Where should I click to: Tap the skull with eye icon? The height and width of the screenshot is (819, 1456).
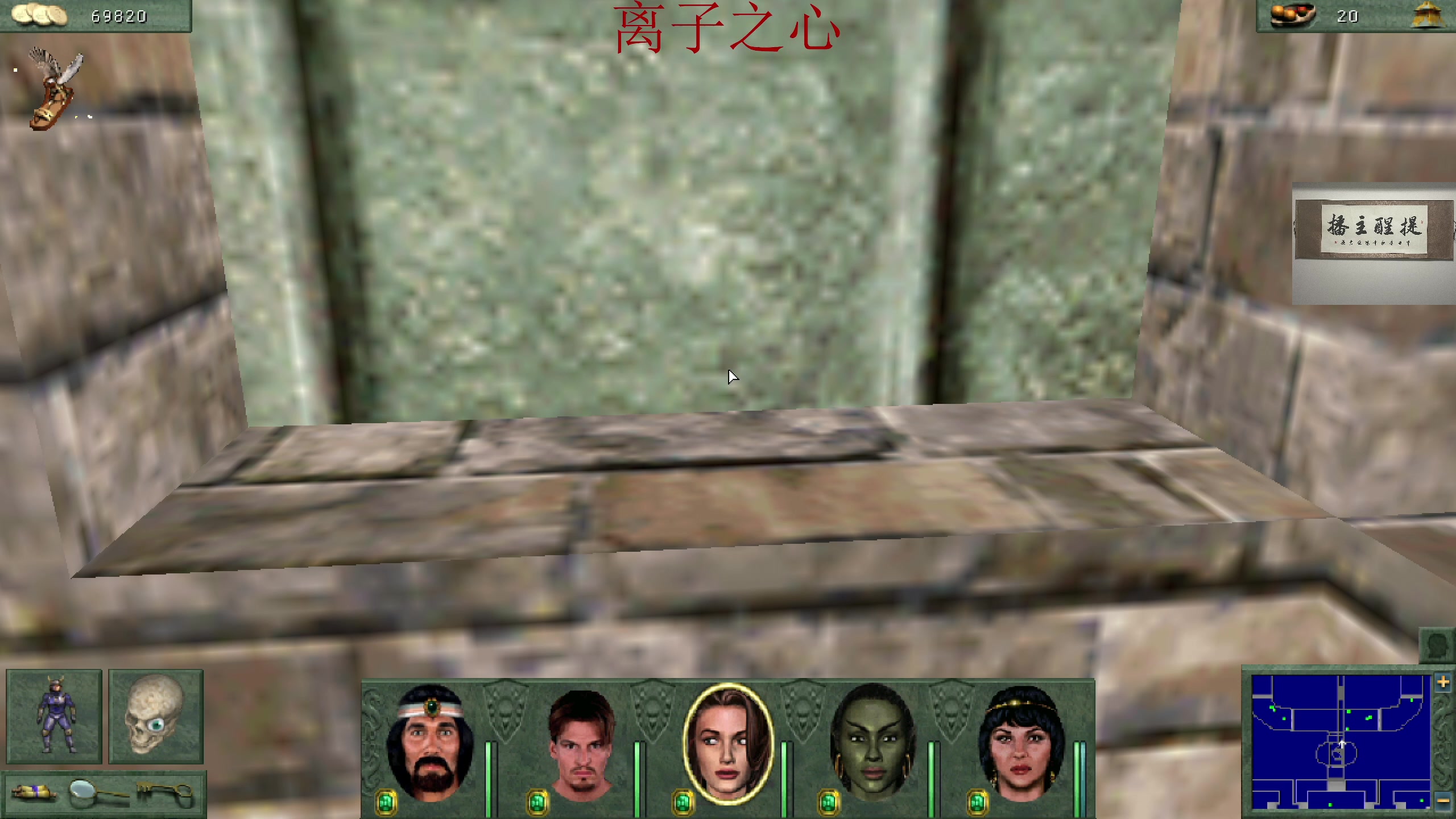pos(155,715)
